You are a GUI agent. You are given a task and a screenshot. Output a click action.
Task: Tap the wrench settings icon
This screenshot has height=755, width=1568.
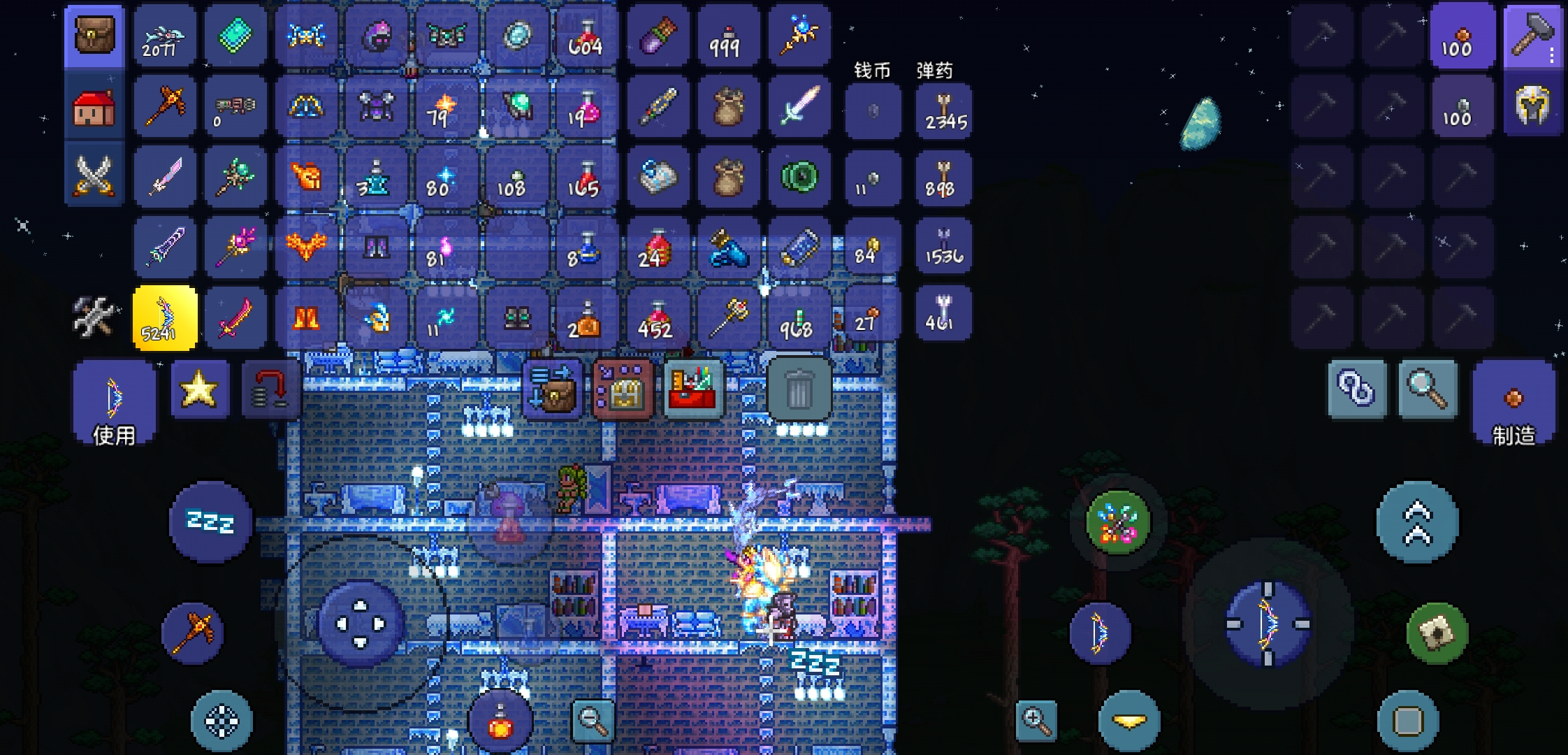tap(94, 317)
